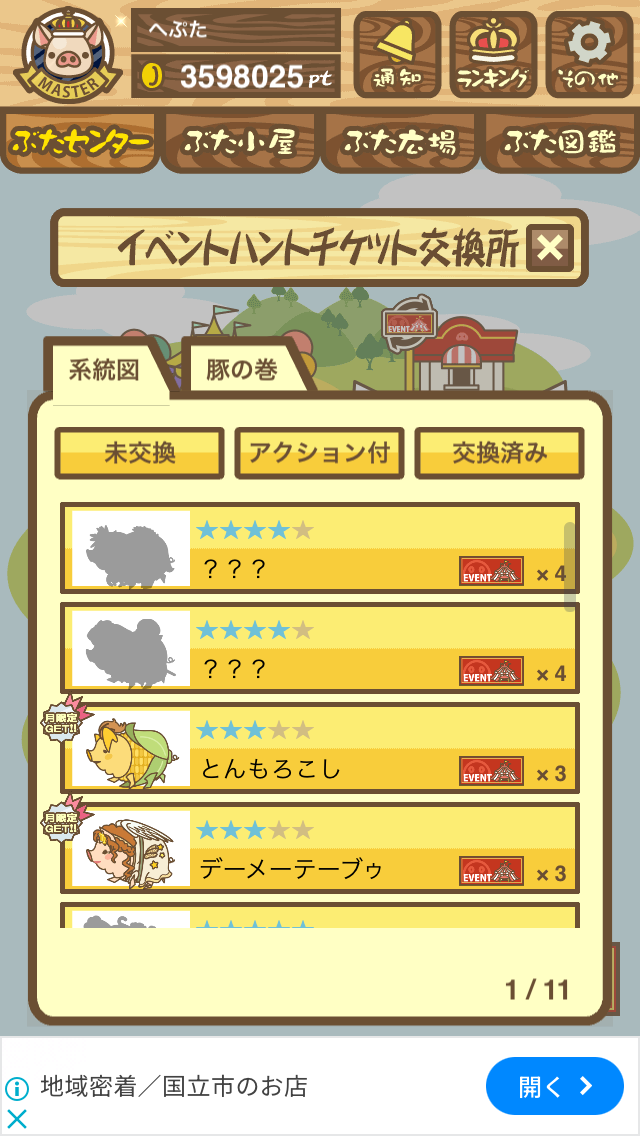The width and height of the screenshot is (640, 1136).
Task: Close the イベントハントチケット交換所 dialog
Action: pos(549,248)
